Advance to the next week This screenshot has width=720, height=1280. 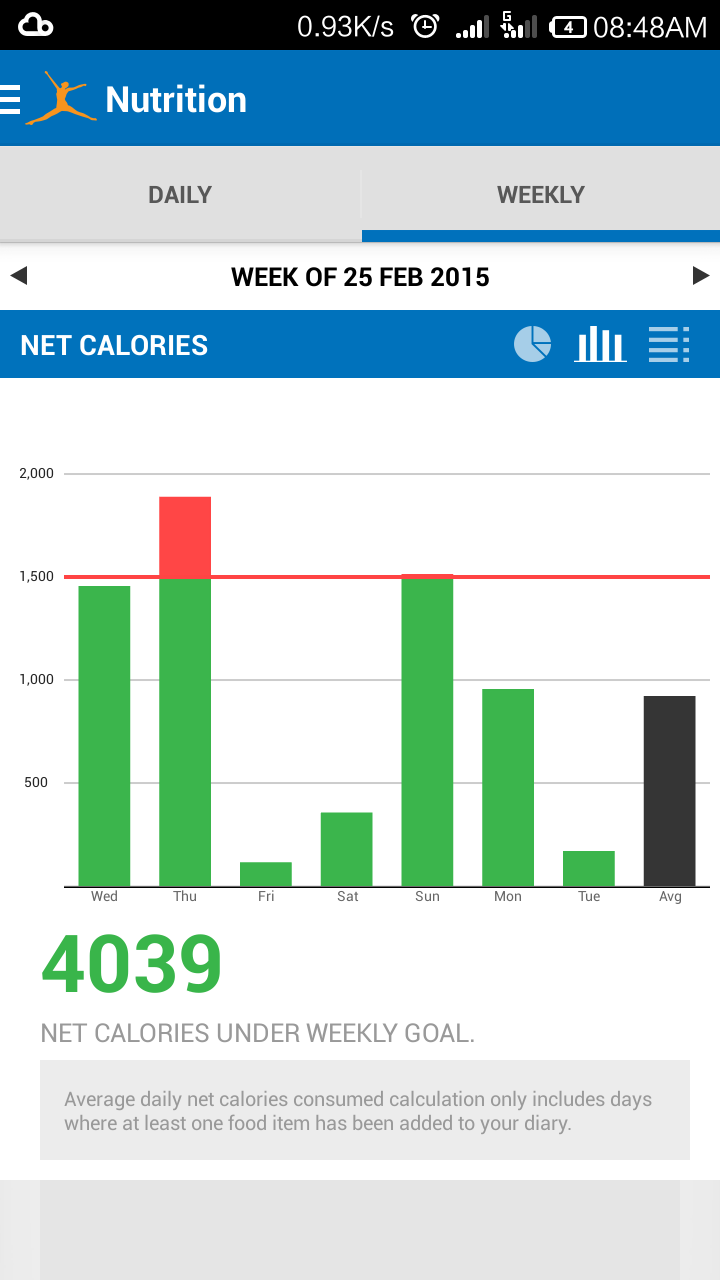point(701,276)
